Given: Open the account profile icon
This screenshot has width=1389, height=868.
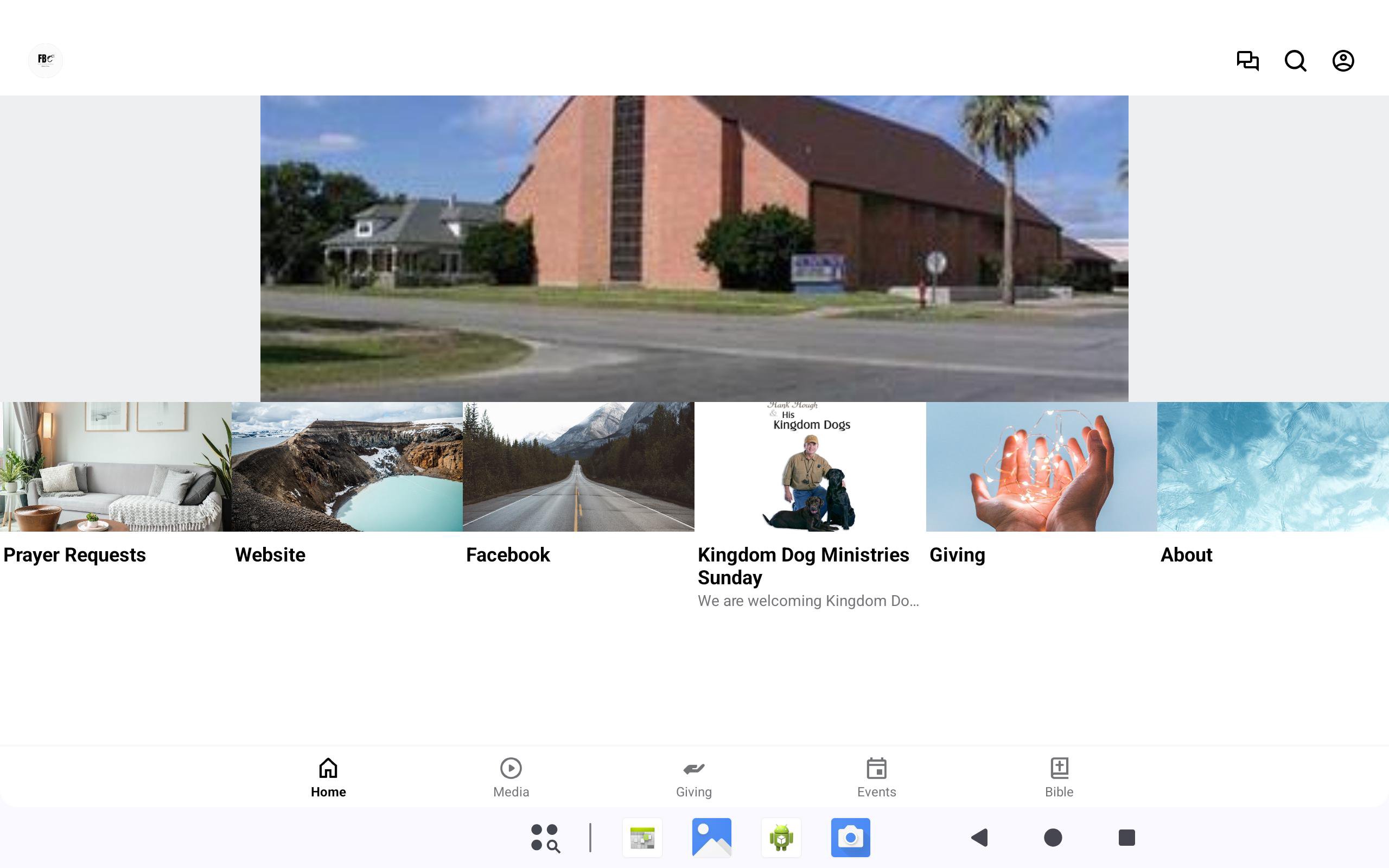Looking at the screenshot, I should click(1342, 60).
